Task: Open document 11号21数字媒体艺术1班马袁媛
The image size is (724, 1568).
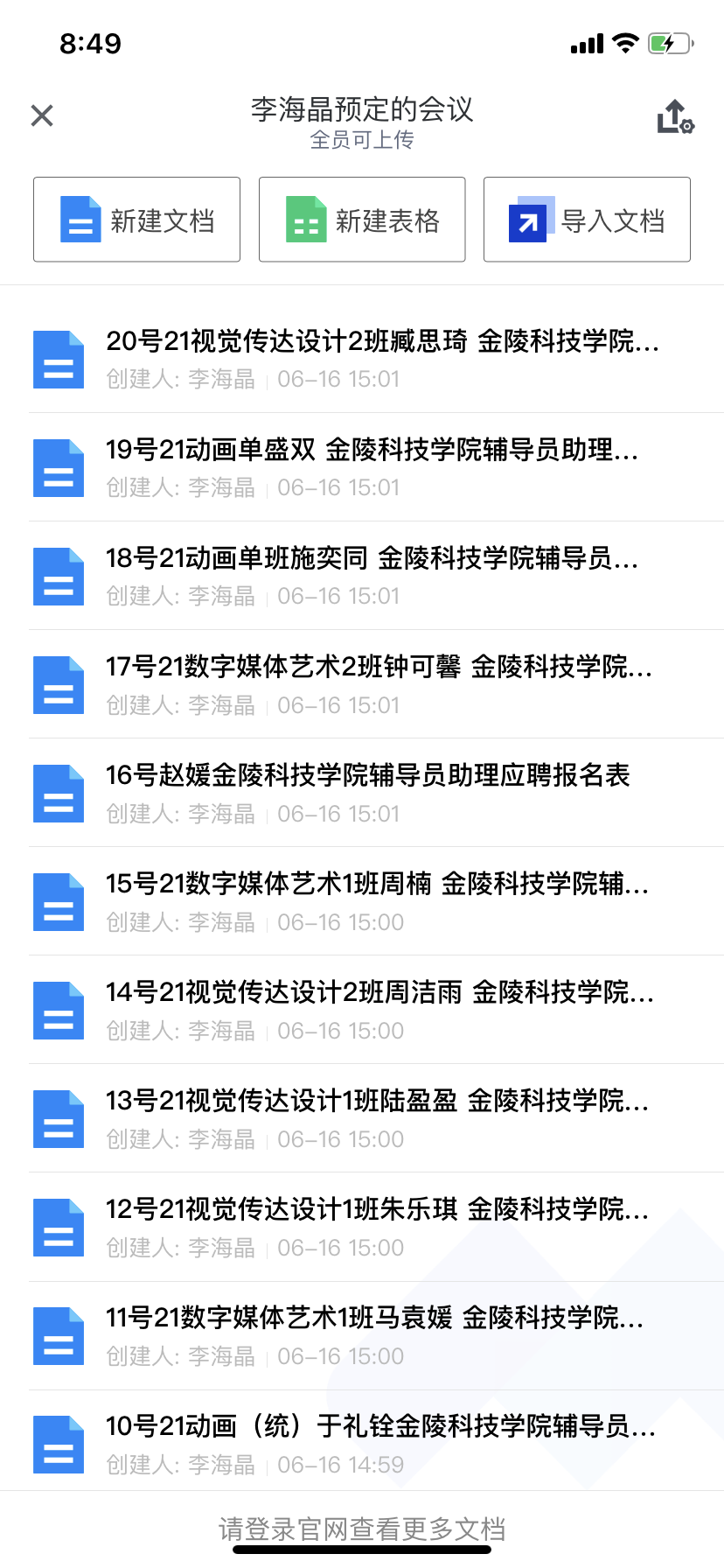Action: tap(376, 1335)
